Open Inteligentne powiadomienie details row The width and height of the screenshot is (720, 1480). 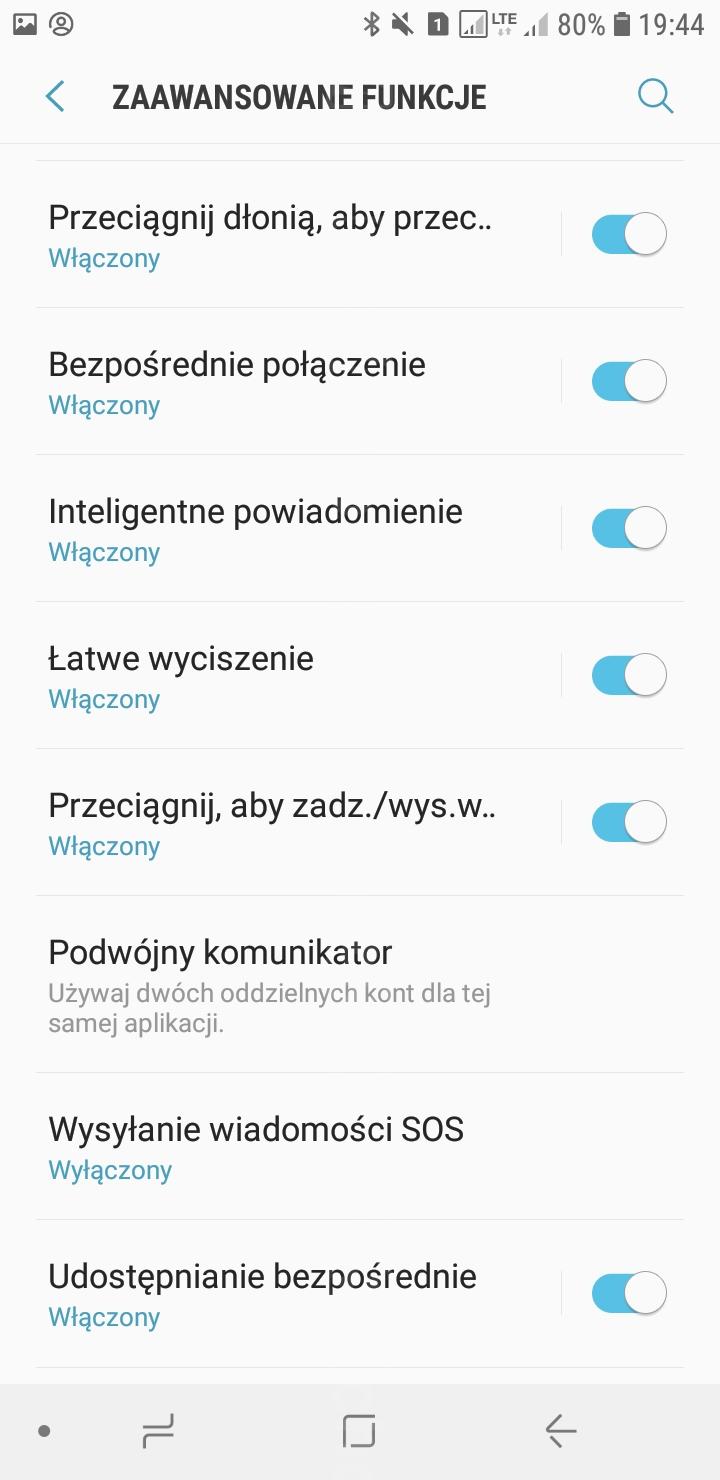click(x=298, y=528)
